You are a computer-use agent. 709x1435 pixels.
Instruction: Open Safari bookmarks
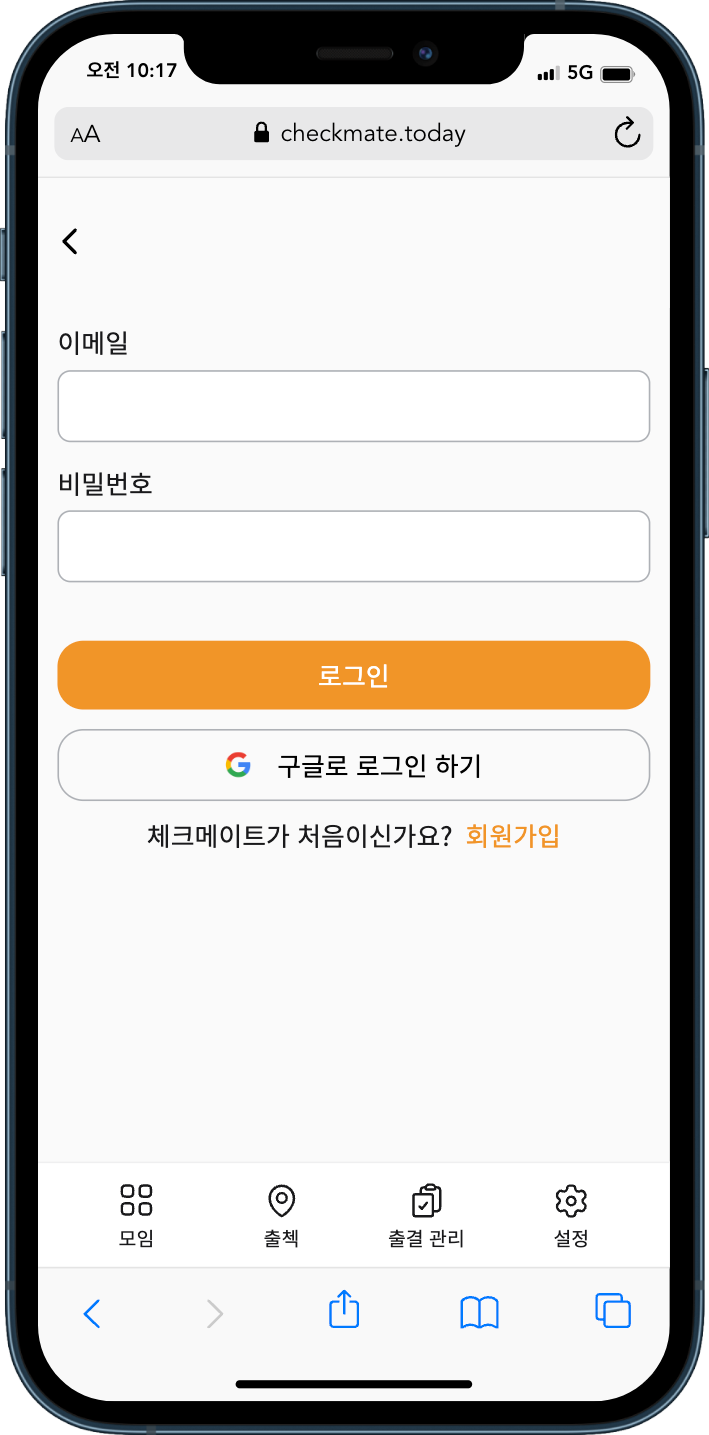click(479, 1311)
